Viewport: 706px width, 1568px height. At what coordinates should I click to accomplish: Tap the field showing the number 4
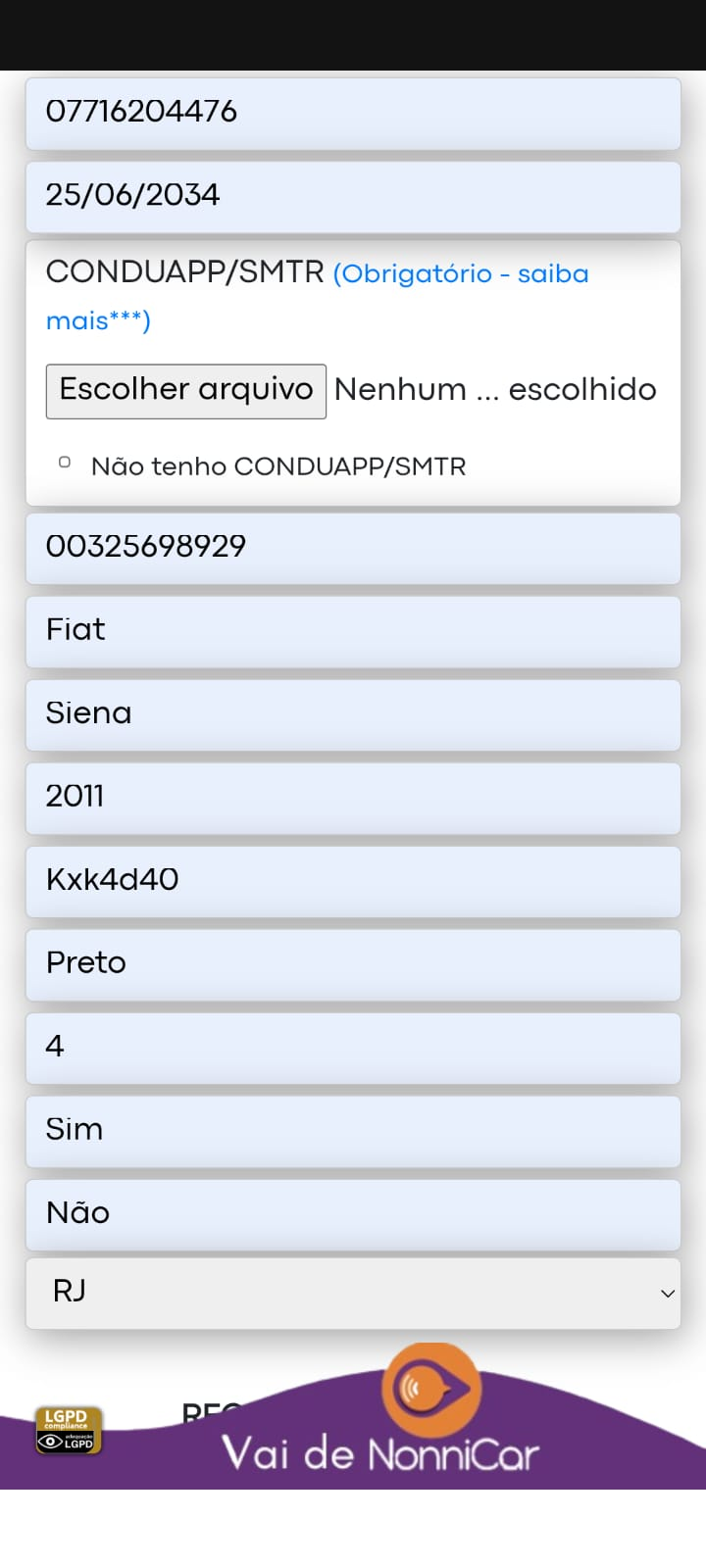pos(353,1047)
